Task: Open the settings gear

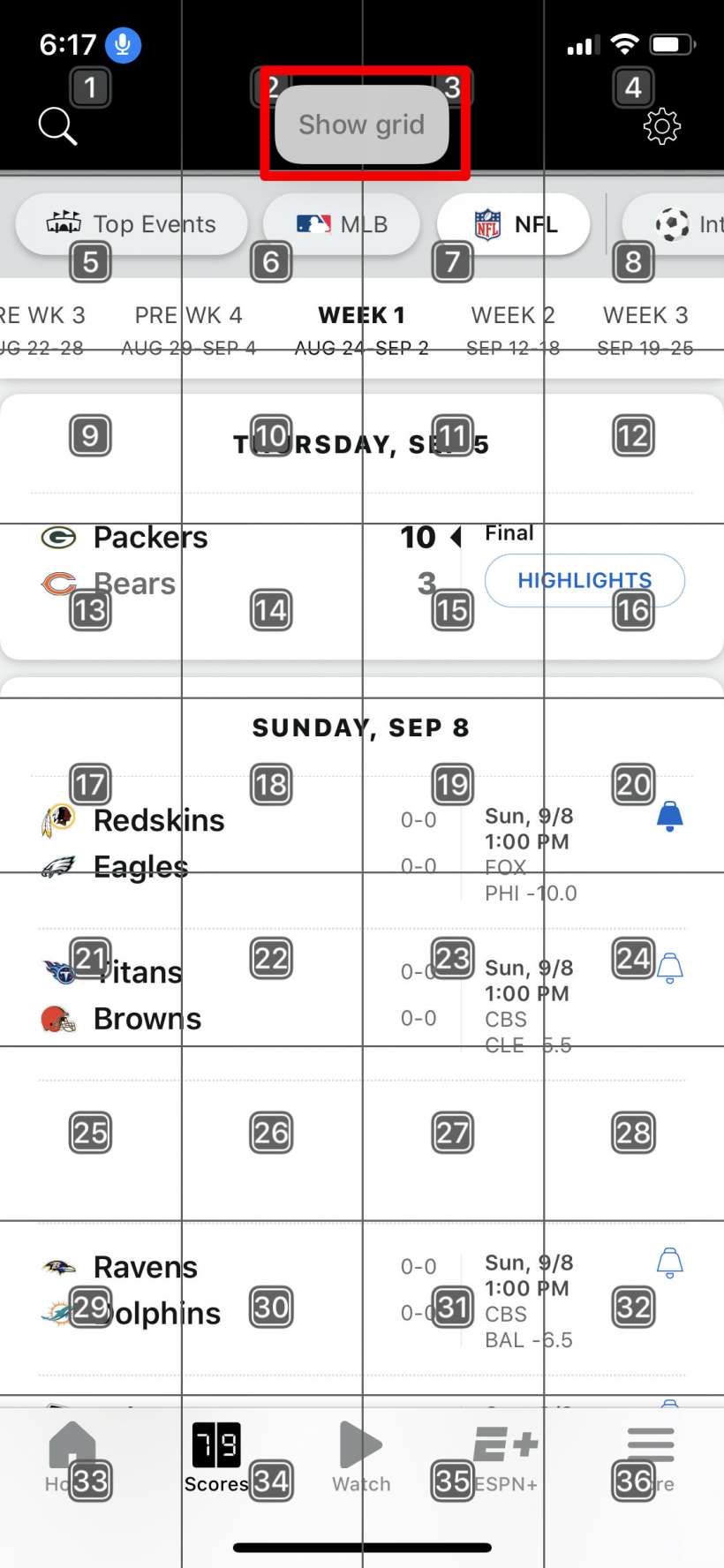Action: point(661,126)
